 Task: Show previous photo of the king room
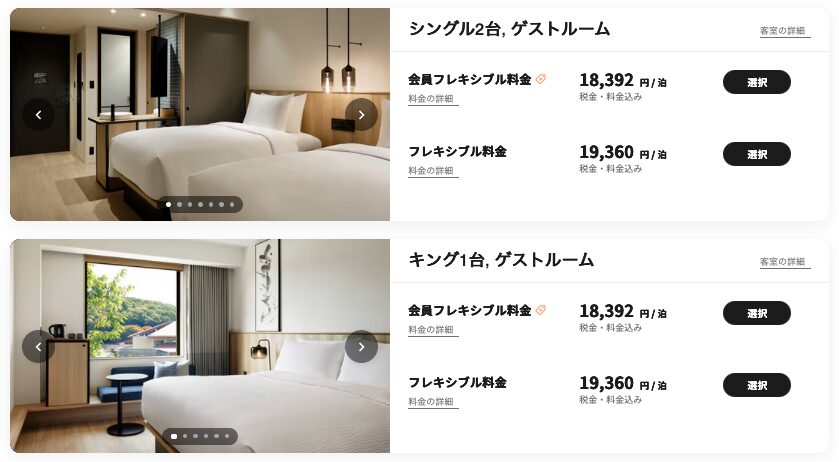pos(38,347)
